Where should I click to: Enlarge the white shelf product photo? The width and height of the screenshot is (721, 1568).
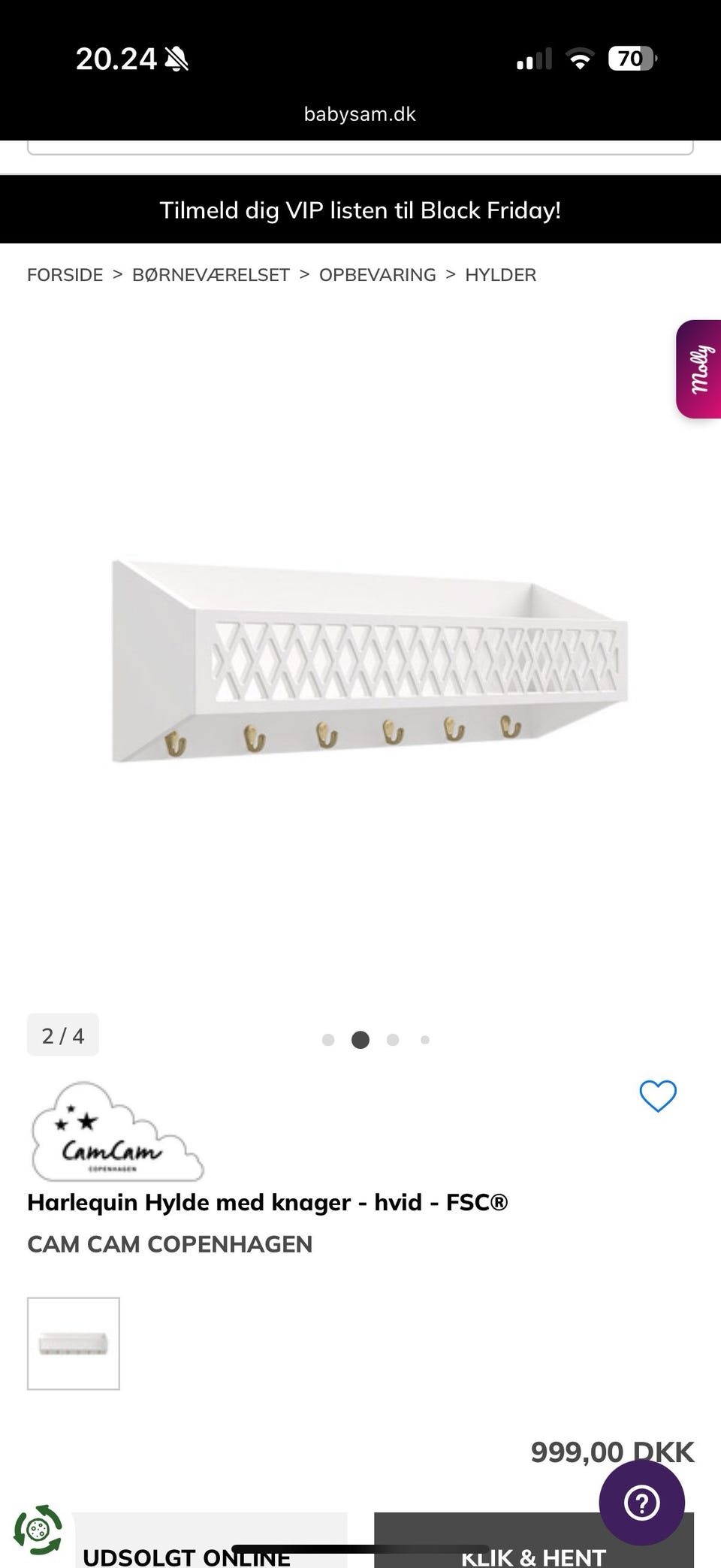click(x=368, y=661)
